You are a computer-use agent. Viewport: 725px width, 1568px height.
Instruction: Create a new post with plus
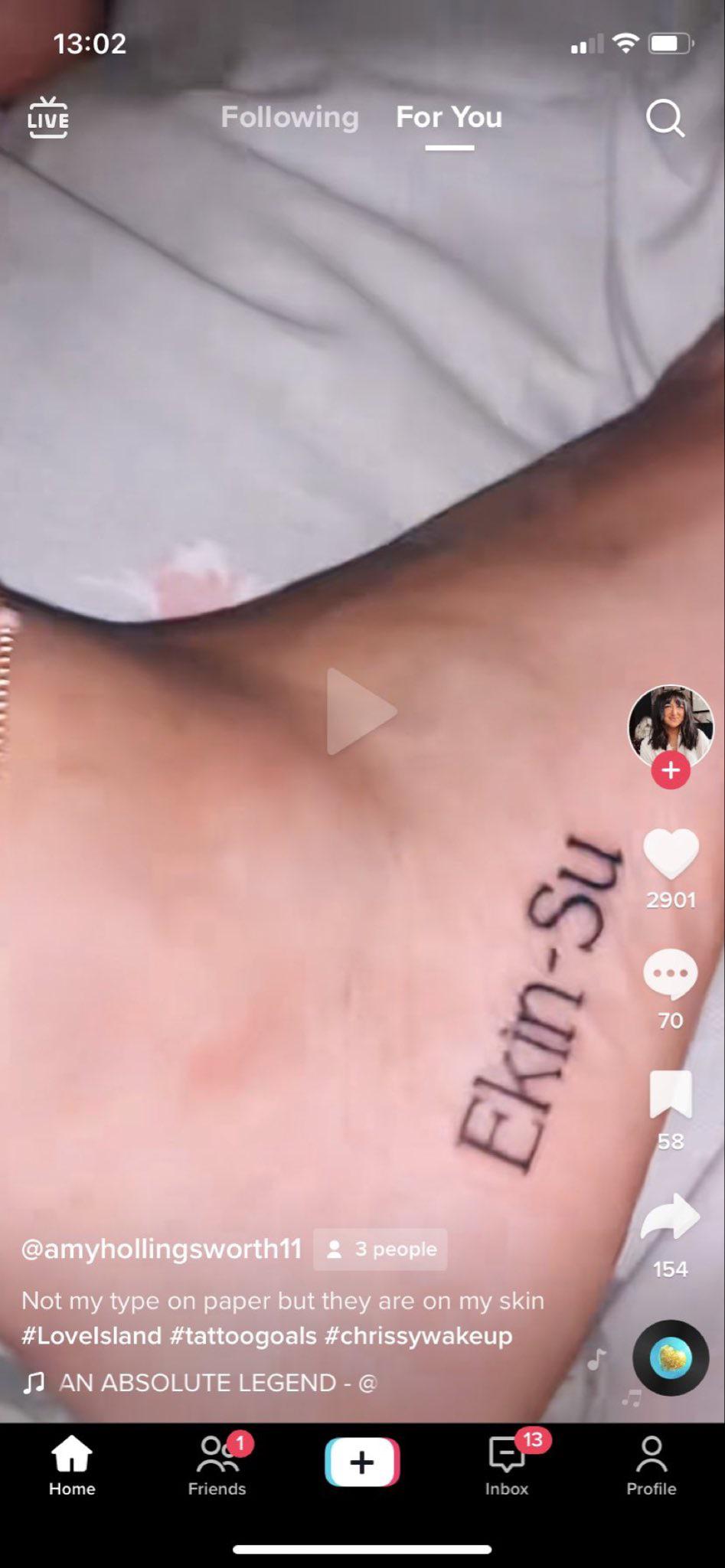362,1462
